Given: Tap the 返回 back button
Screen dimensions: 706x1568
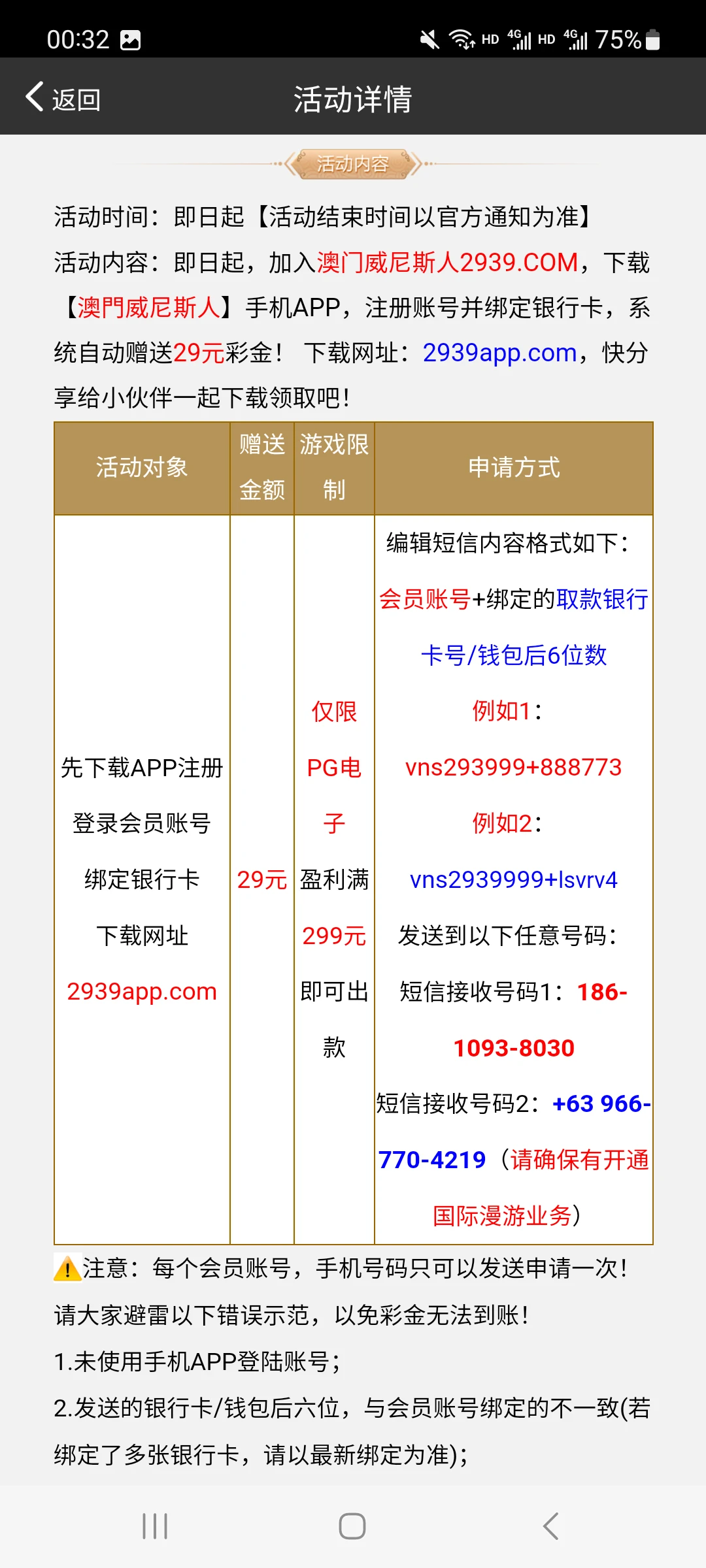Looking at the screenshot, I should (x=62, y=97).
